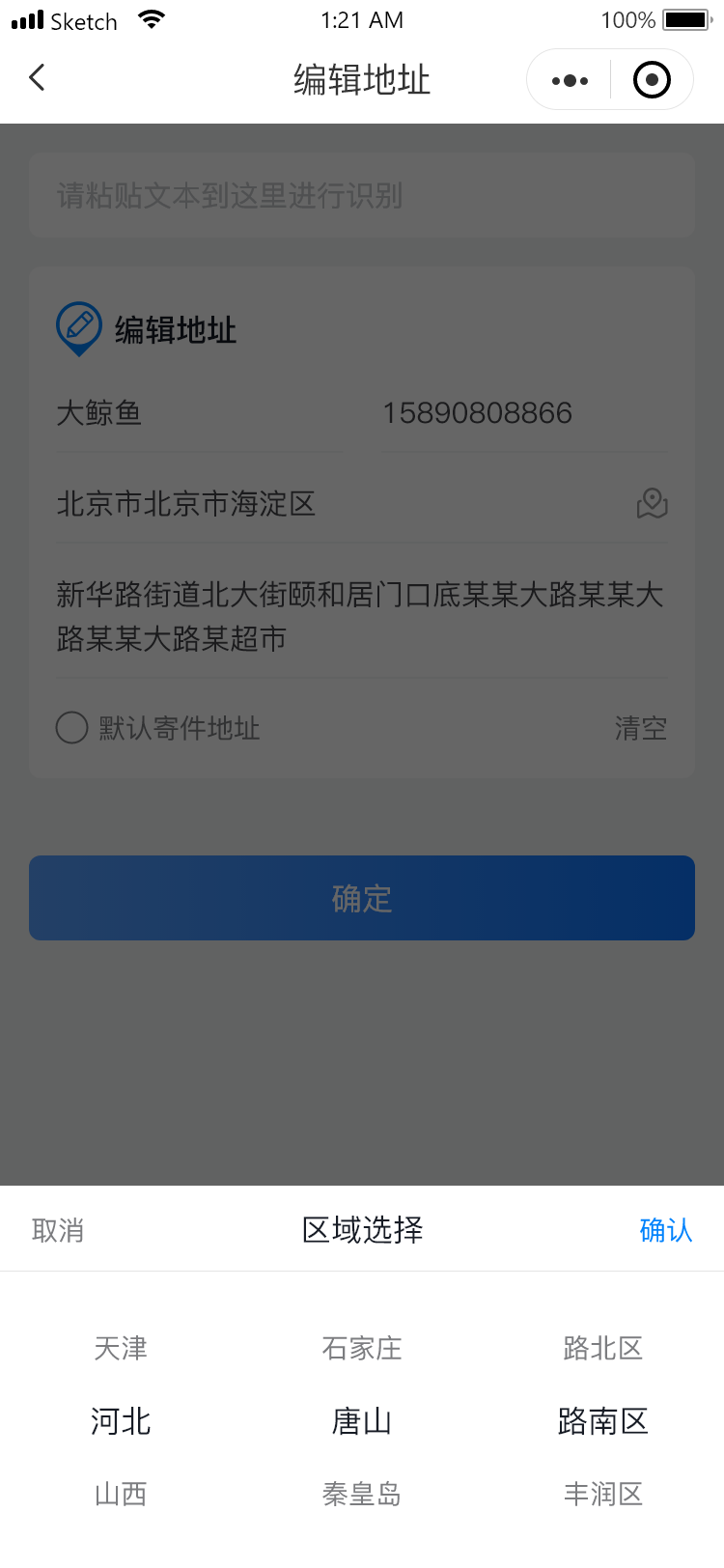Cancel the region picker with 取消
Screen dimensions: 724x1568
[x=58, y=1230]
